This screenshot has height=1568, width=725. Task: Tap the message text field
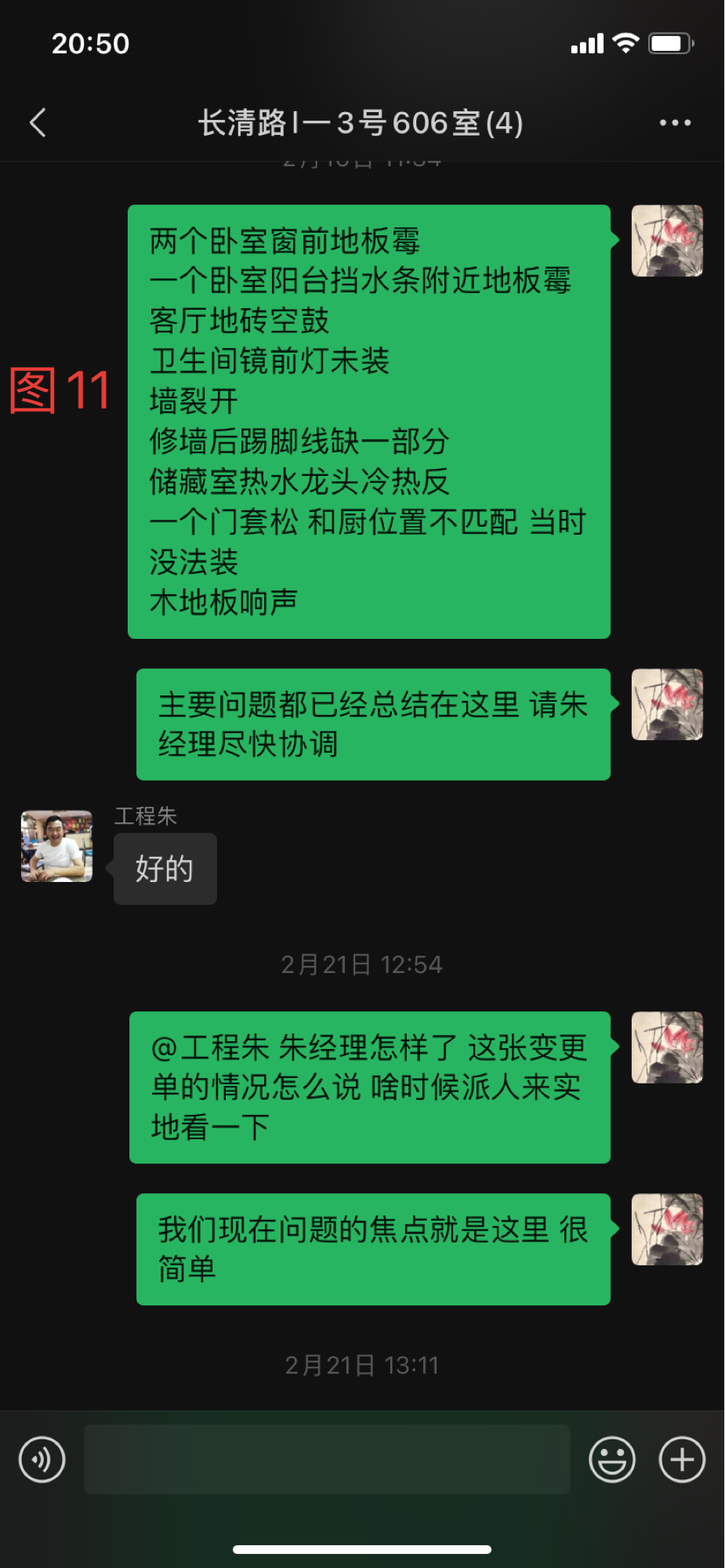(327, 1459)
